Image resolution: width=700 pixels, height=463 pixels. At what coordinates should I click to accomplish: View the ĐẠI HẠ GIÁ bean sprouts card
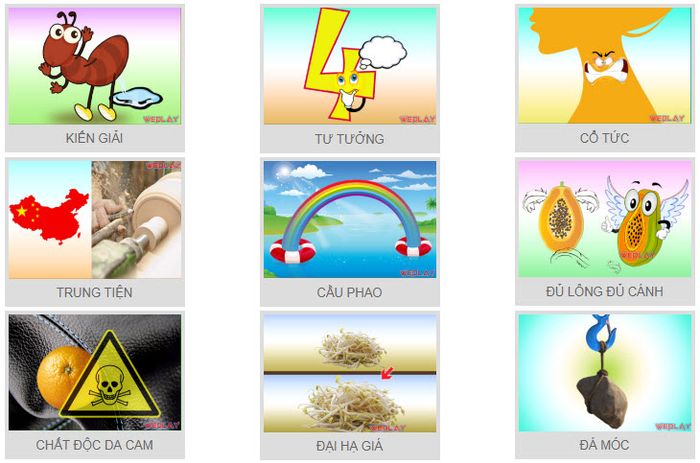[x=350, y=373]
